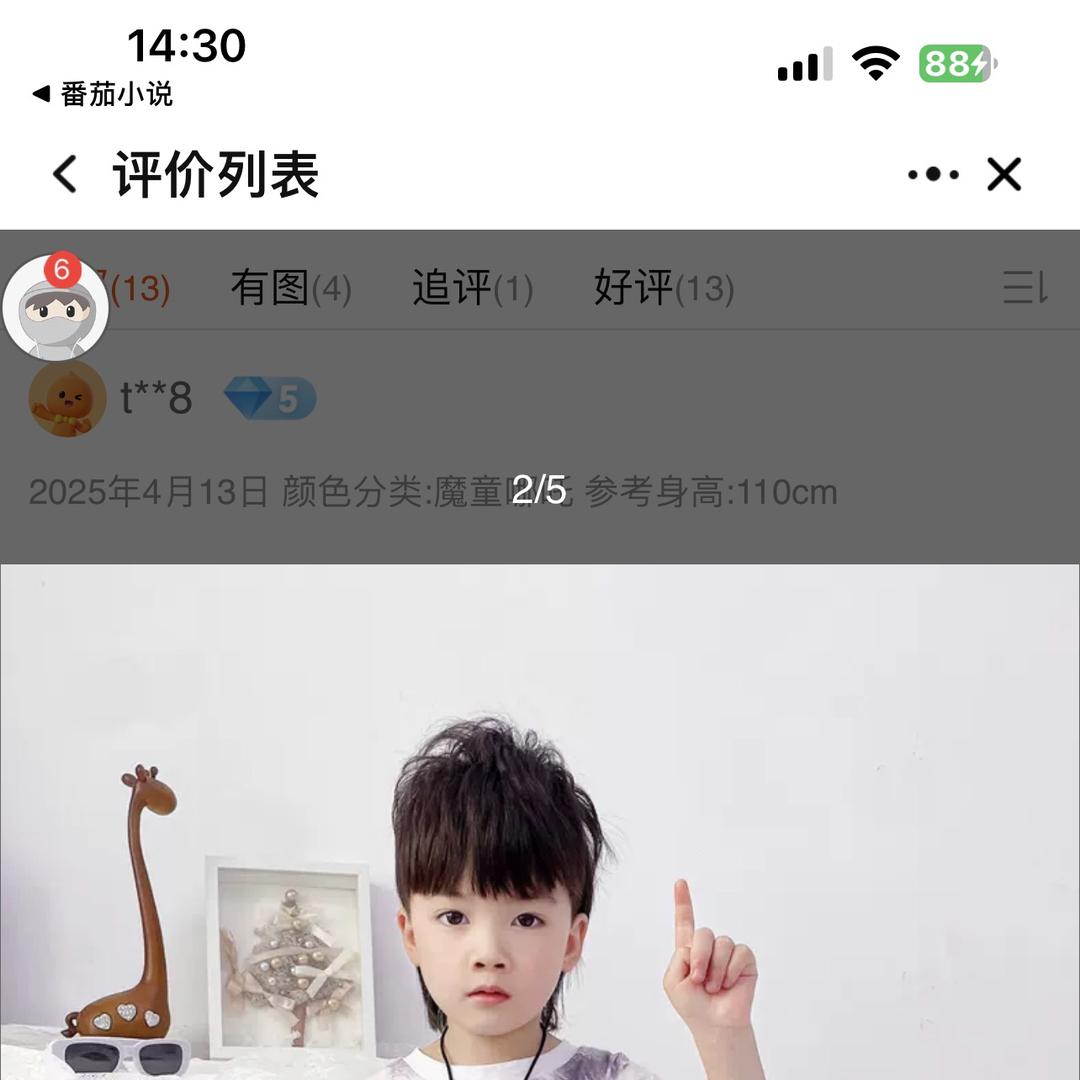Screen dimensions: 1080x1080
Task: Open reviewer t**8's profile avatar
Action: 67,398
